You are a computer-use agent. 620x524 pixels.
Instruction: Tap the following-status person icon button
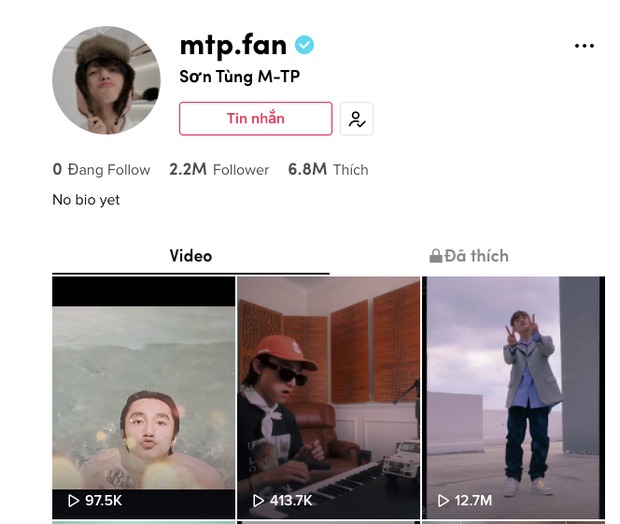pyautogui.click(x=356, y=119)
